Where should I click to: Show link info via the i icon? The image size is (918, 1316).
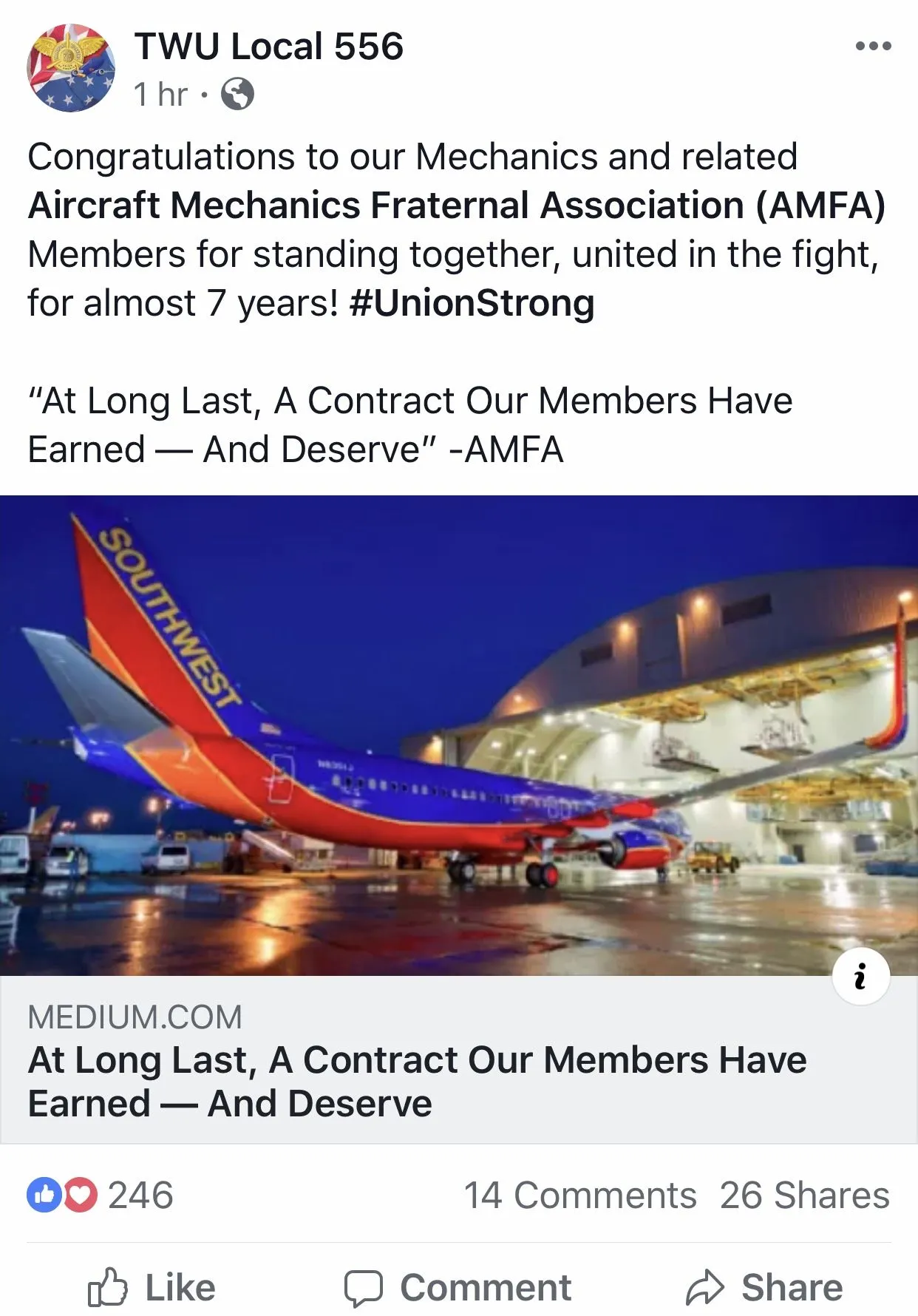(860, 977)
